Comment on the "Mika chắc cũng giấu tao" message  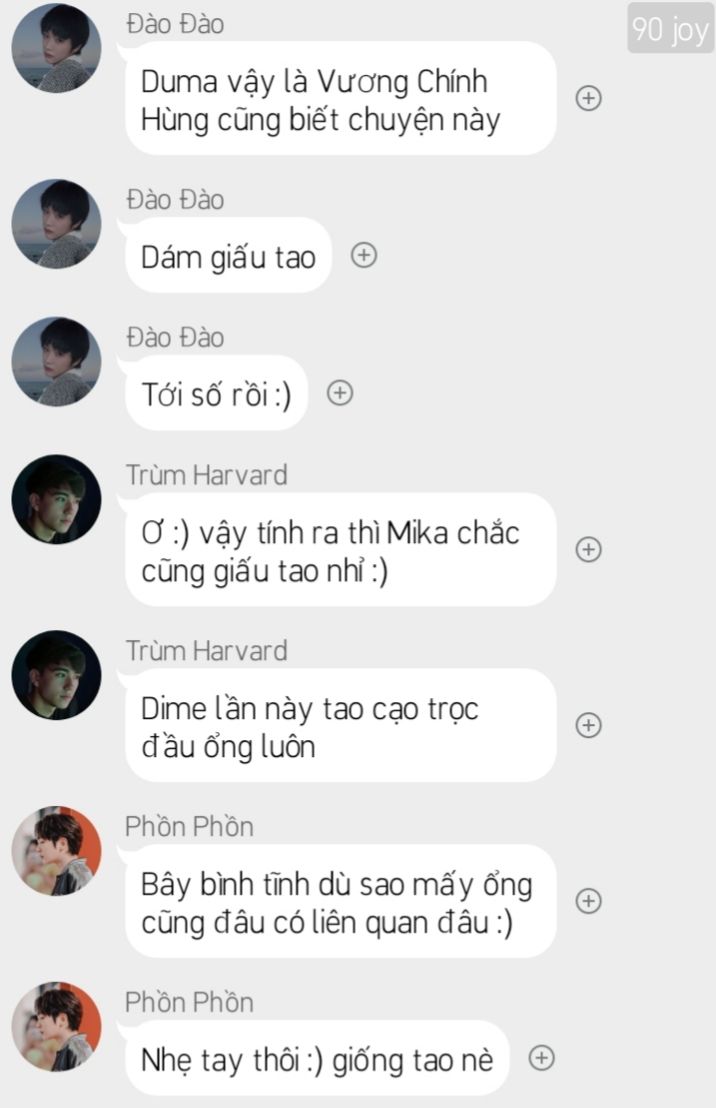[590, 549]
